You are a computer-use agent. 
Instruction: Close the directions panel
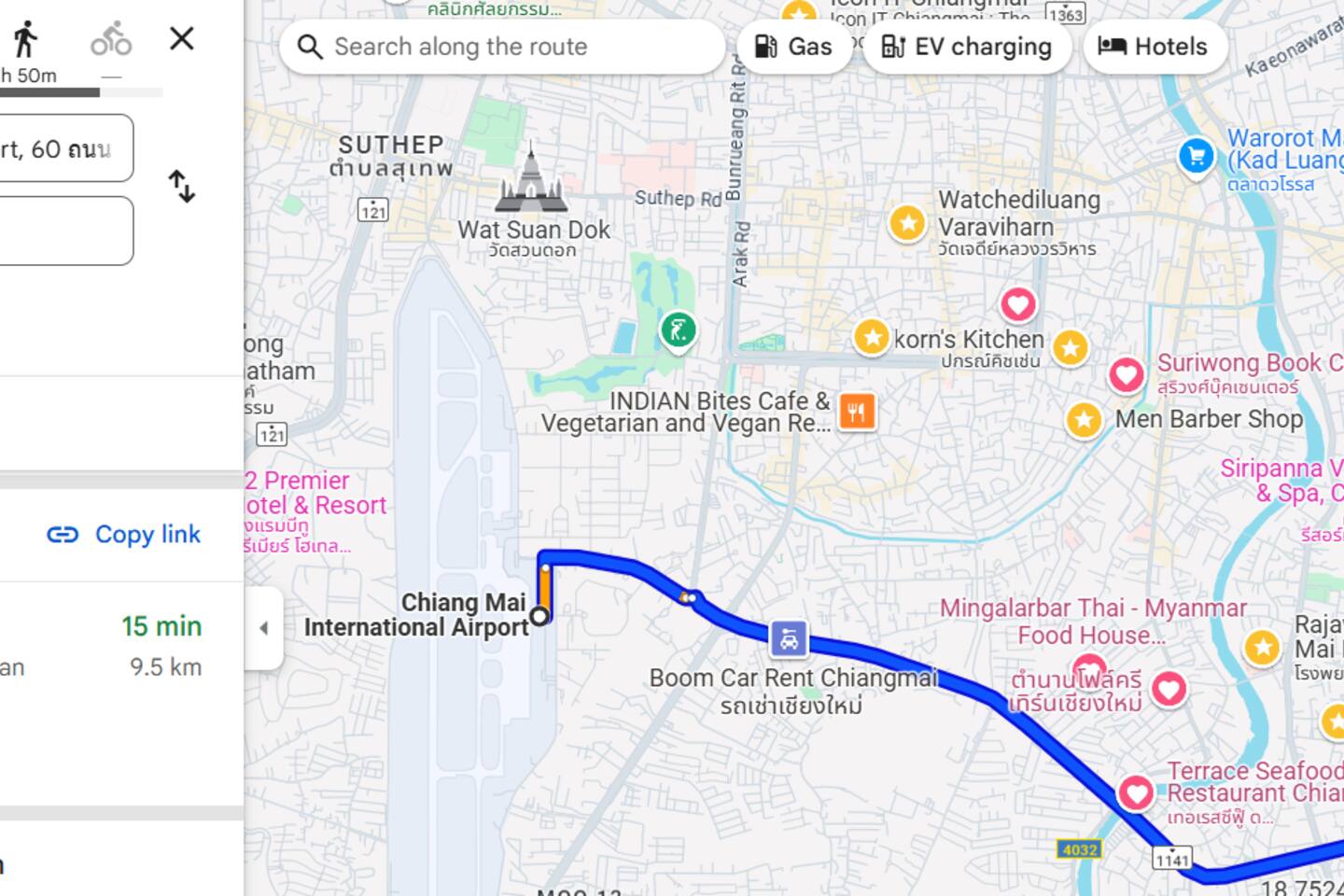tap(182, 38)
